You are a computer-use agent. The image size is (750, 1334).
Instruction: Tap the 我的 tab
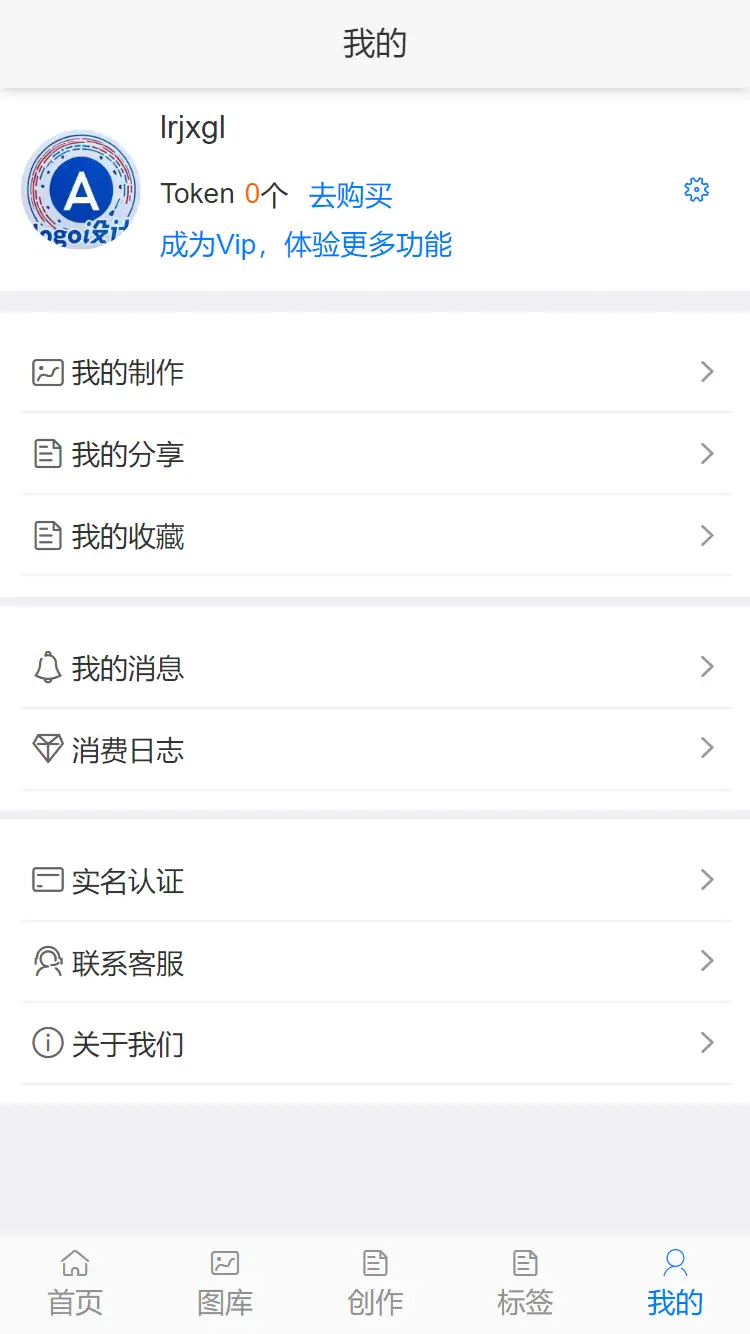675,1283
